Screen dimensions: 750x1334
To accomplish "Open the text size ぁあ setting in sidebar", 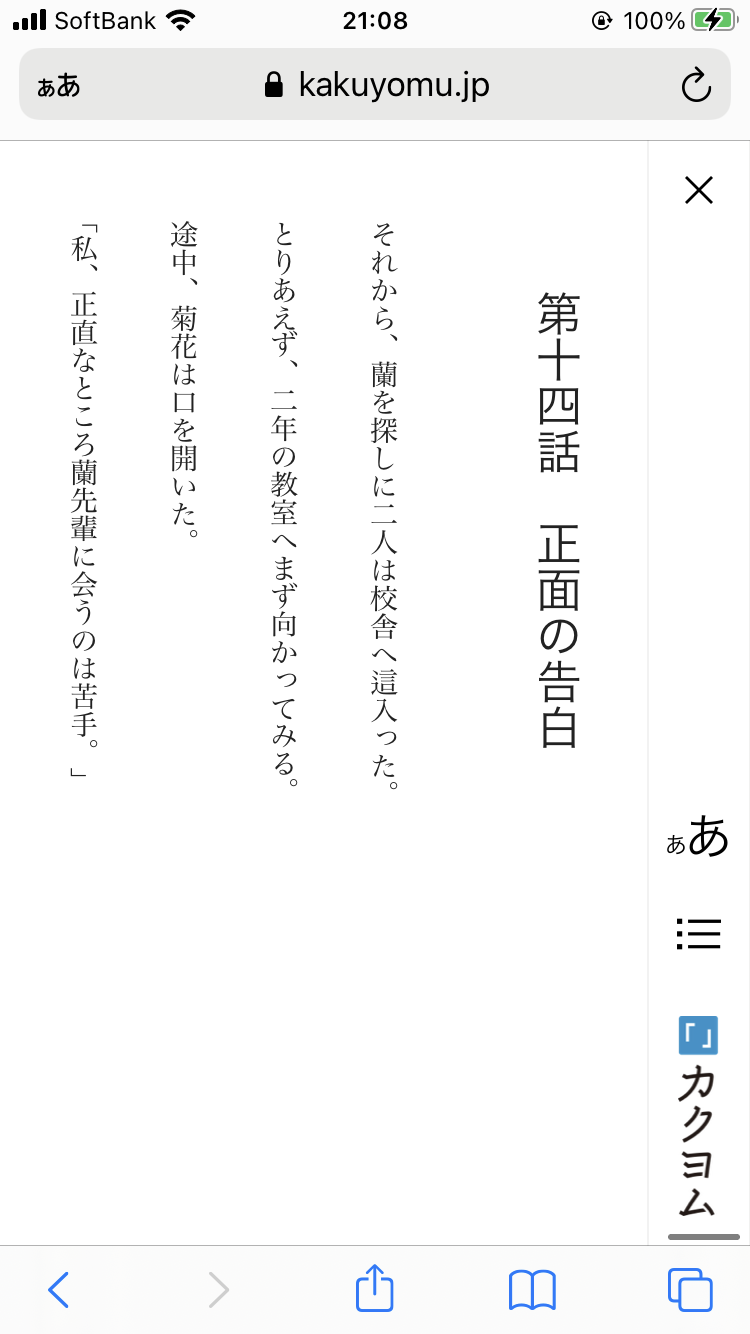I will point(698,837).
